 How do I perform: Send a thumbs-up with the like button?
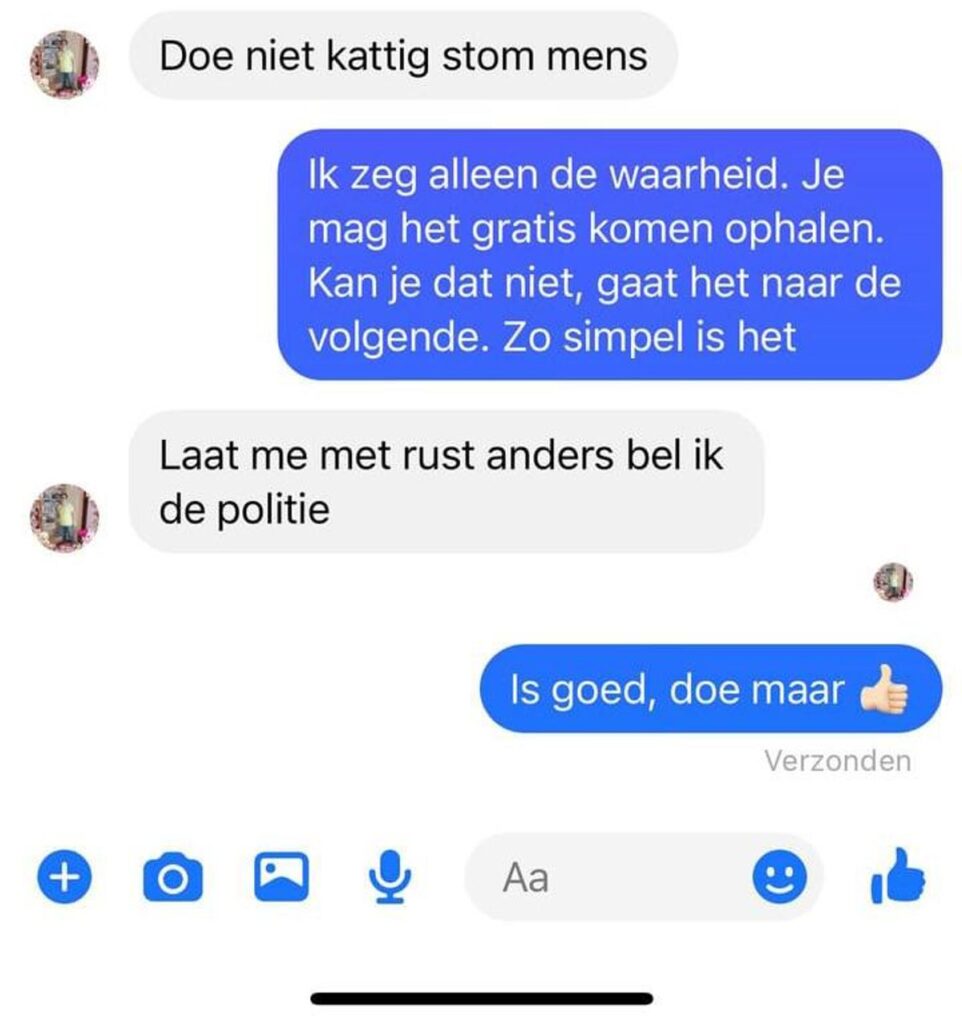pyautogui.click(x=898, y=874)
